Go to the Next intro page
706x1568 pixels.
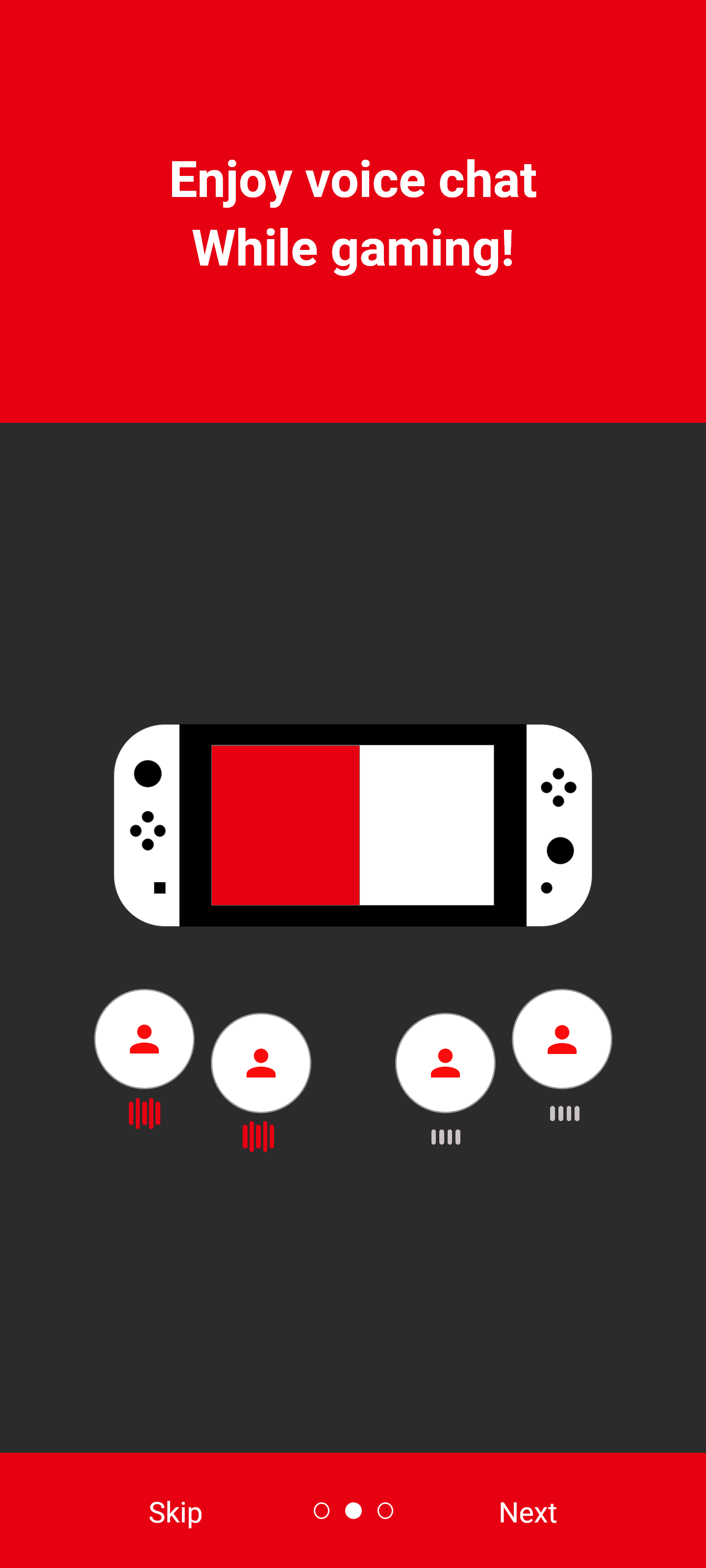point(528,1513)
